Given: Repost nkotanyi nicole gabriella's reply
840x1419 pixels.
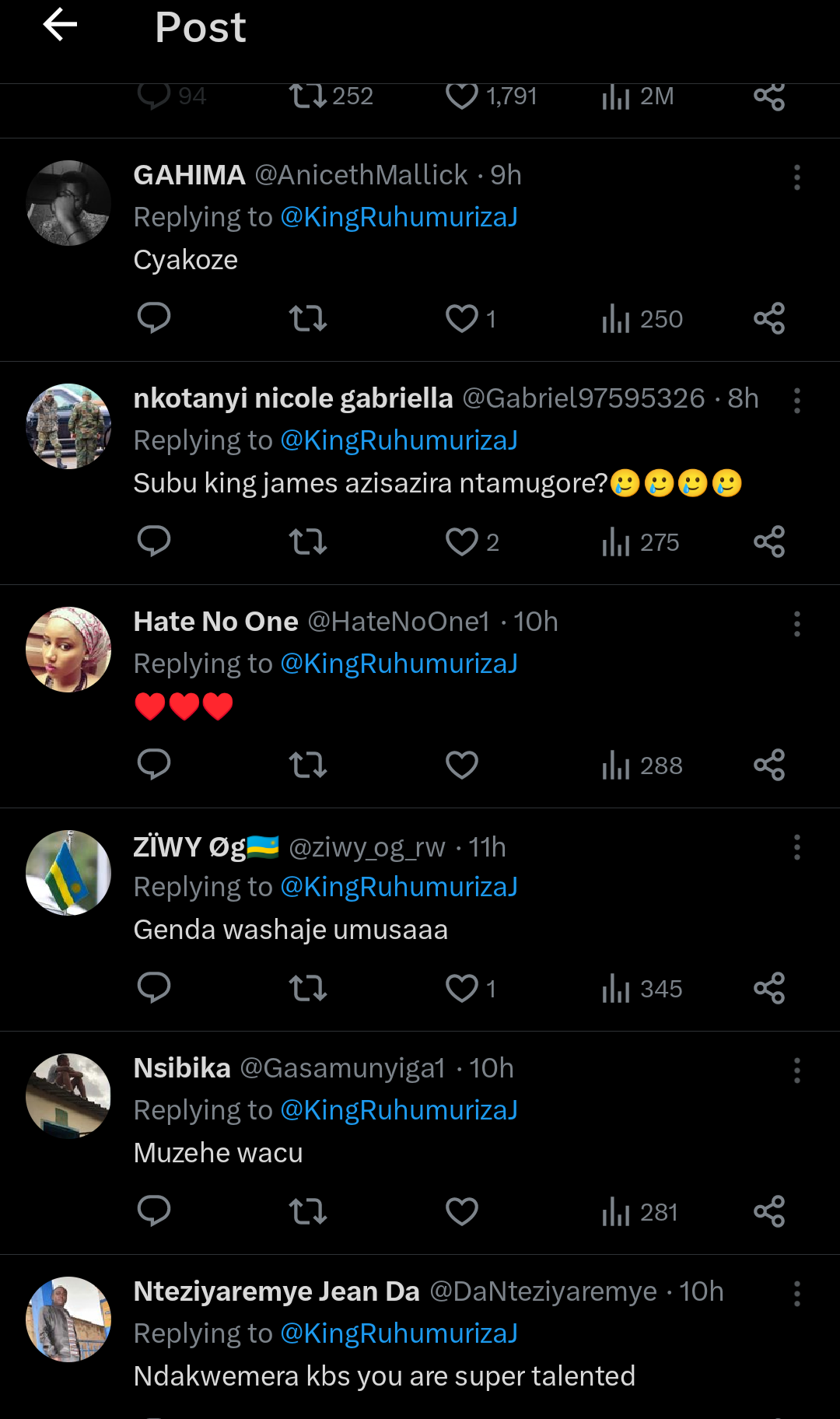Looking at the screenshot, I should tap(308, 541).
